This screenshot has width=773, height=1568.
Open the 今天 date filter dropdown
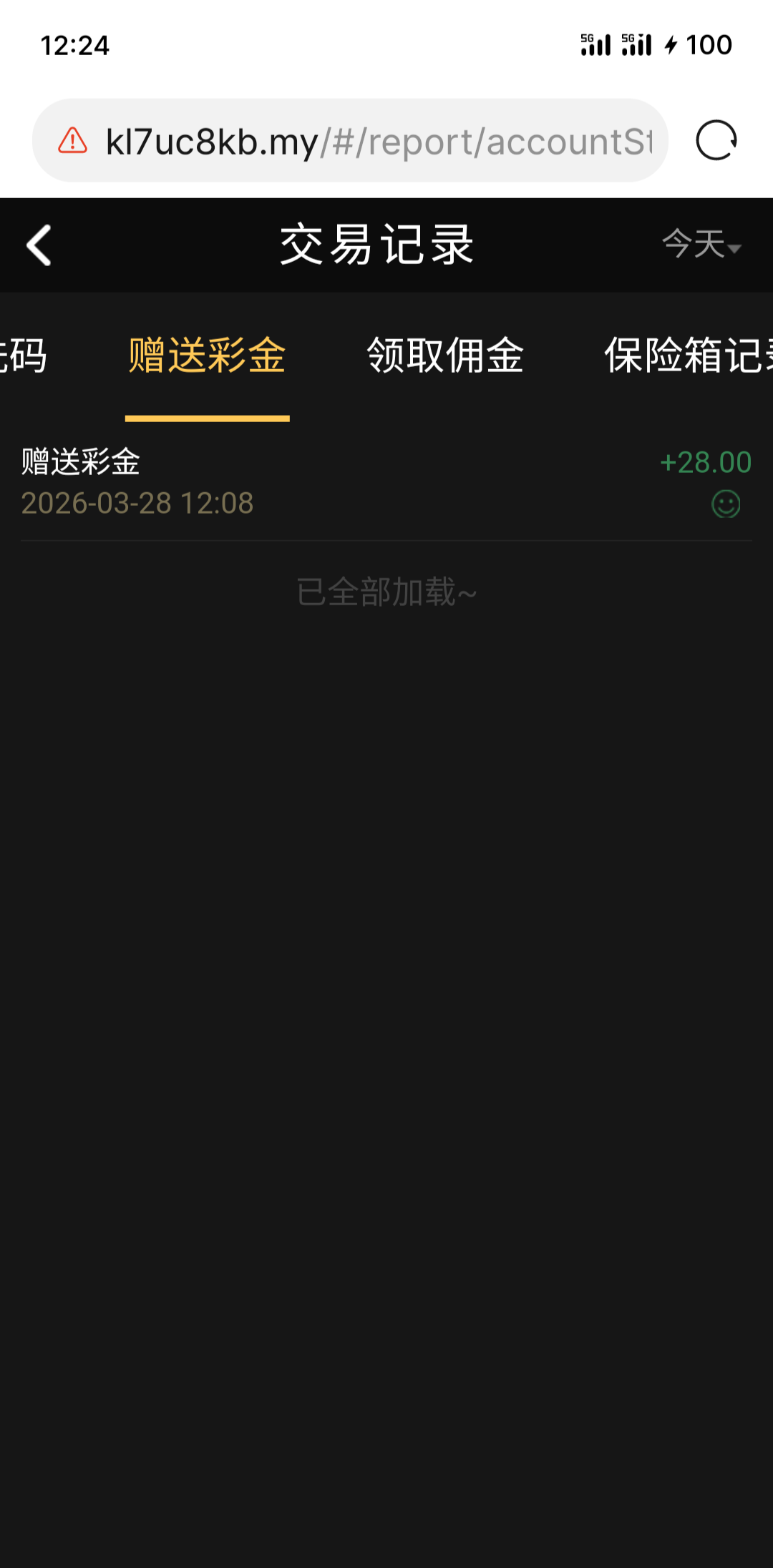701,245
